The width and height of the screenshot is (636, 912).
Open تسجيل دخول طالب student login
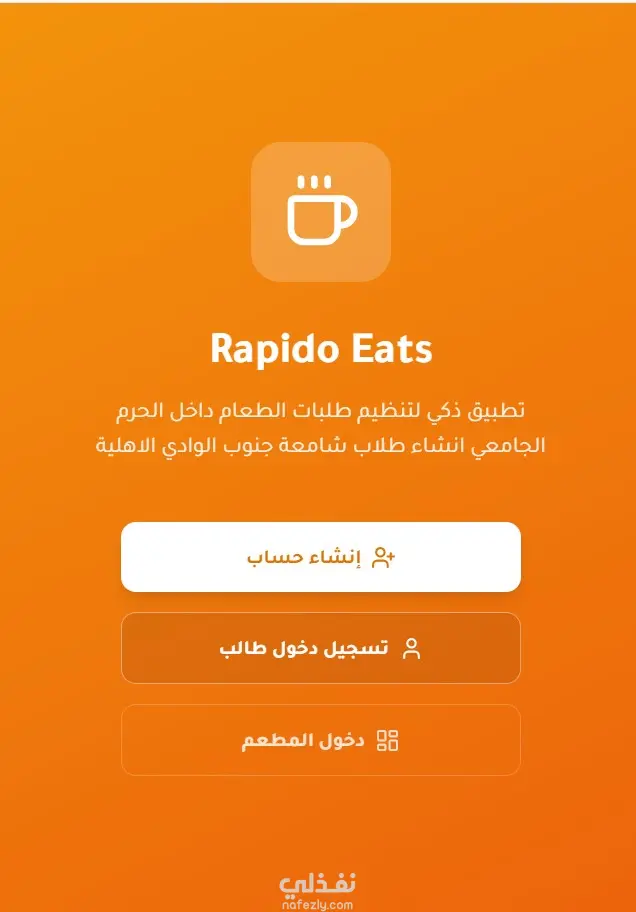point(321,648)
